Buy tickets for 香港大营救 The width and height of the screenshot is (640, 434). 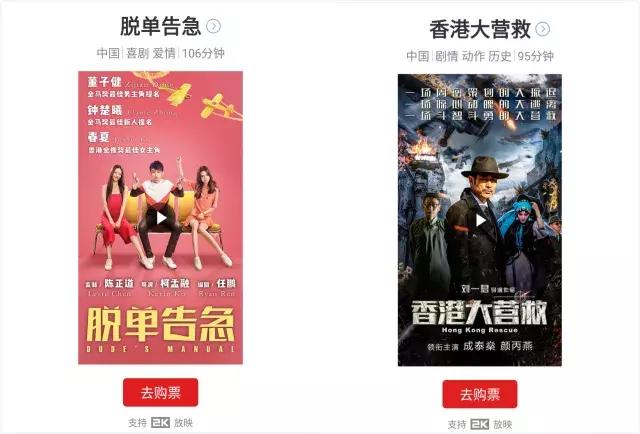click(x=480, y=394)
